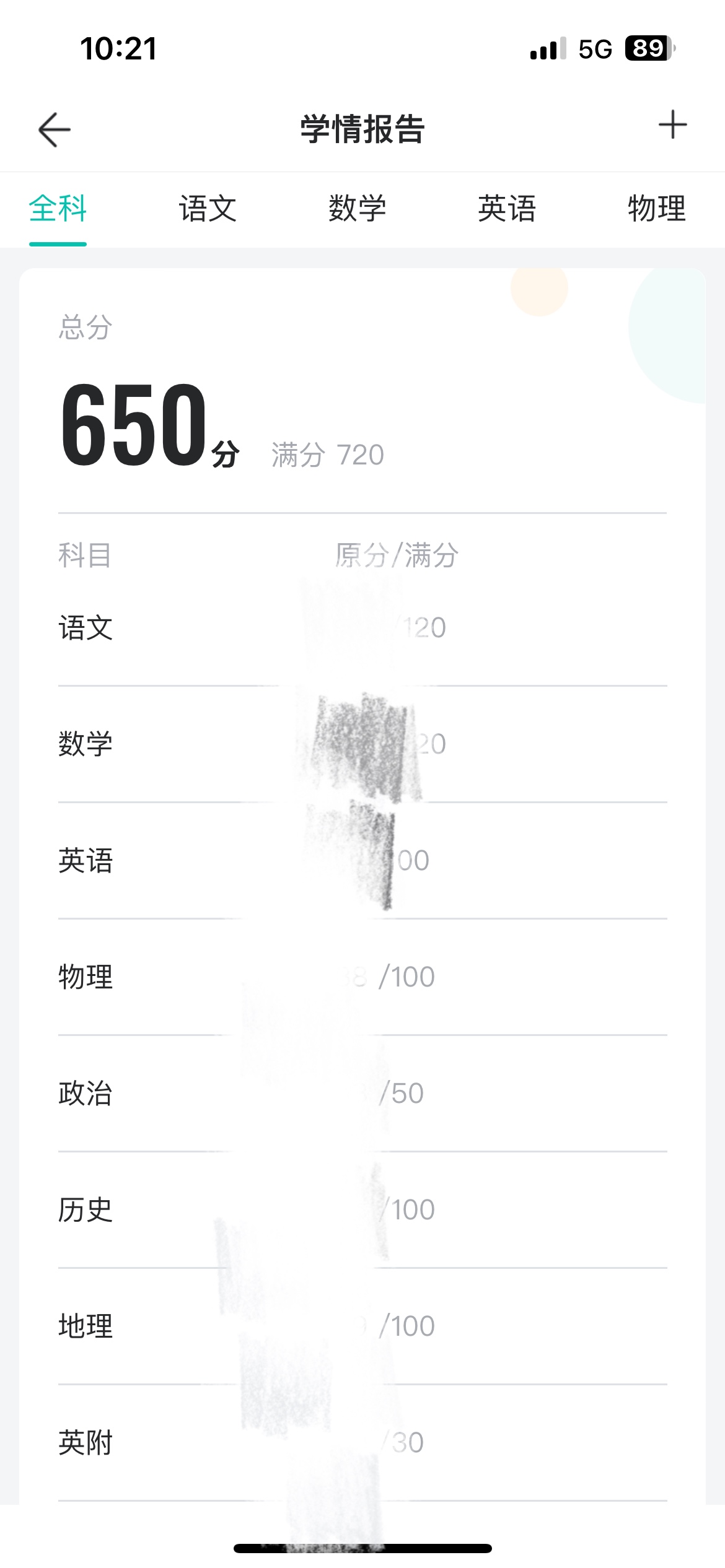This screenshot has width=725, height=1568.
Task: Select the 全科 tab
Action: coord(58,209)
